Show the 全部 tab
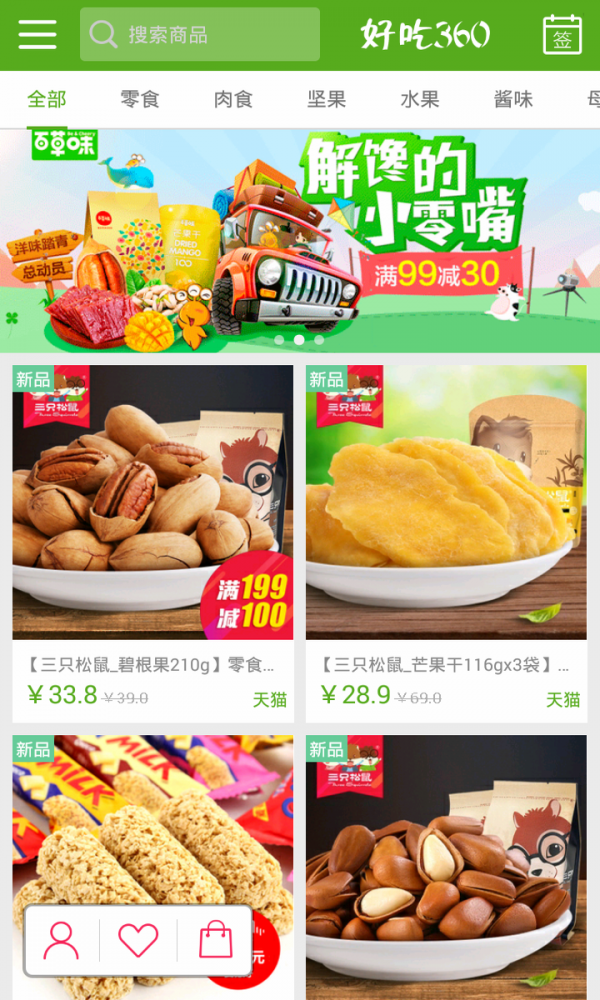The height and width of the screenshot is (1000, 600). coord(47,99)
